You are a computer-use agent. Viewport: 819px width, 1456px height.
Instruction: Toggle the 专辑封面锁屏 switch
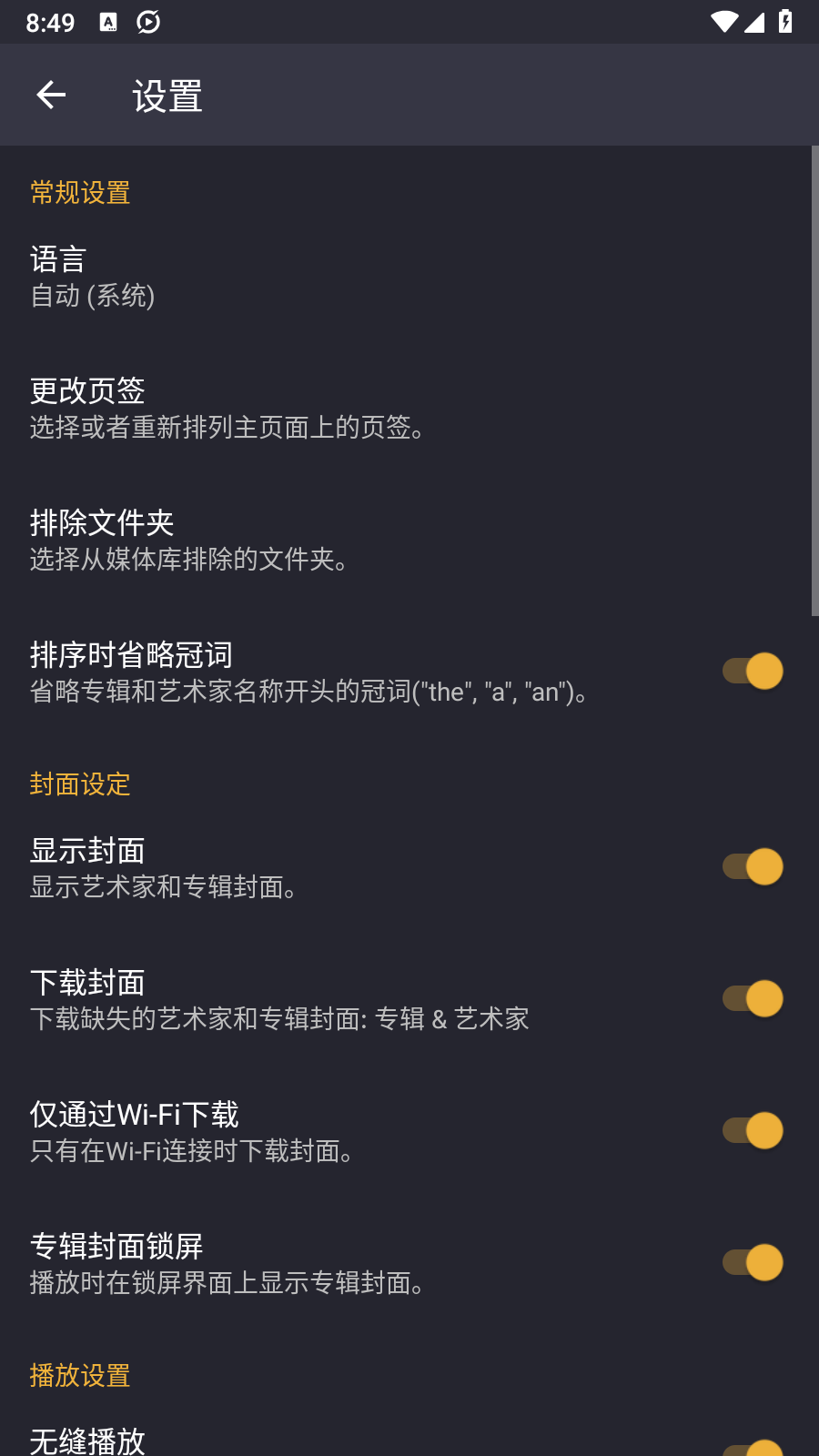click(753, 1263)
